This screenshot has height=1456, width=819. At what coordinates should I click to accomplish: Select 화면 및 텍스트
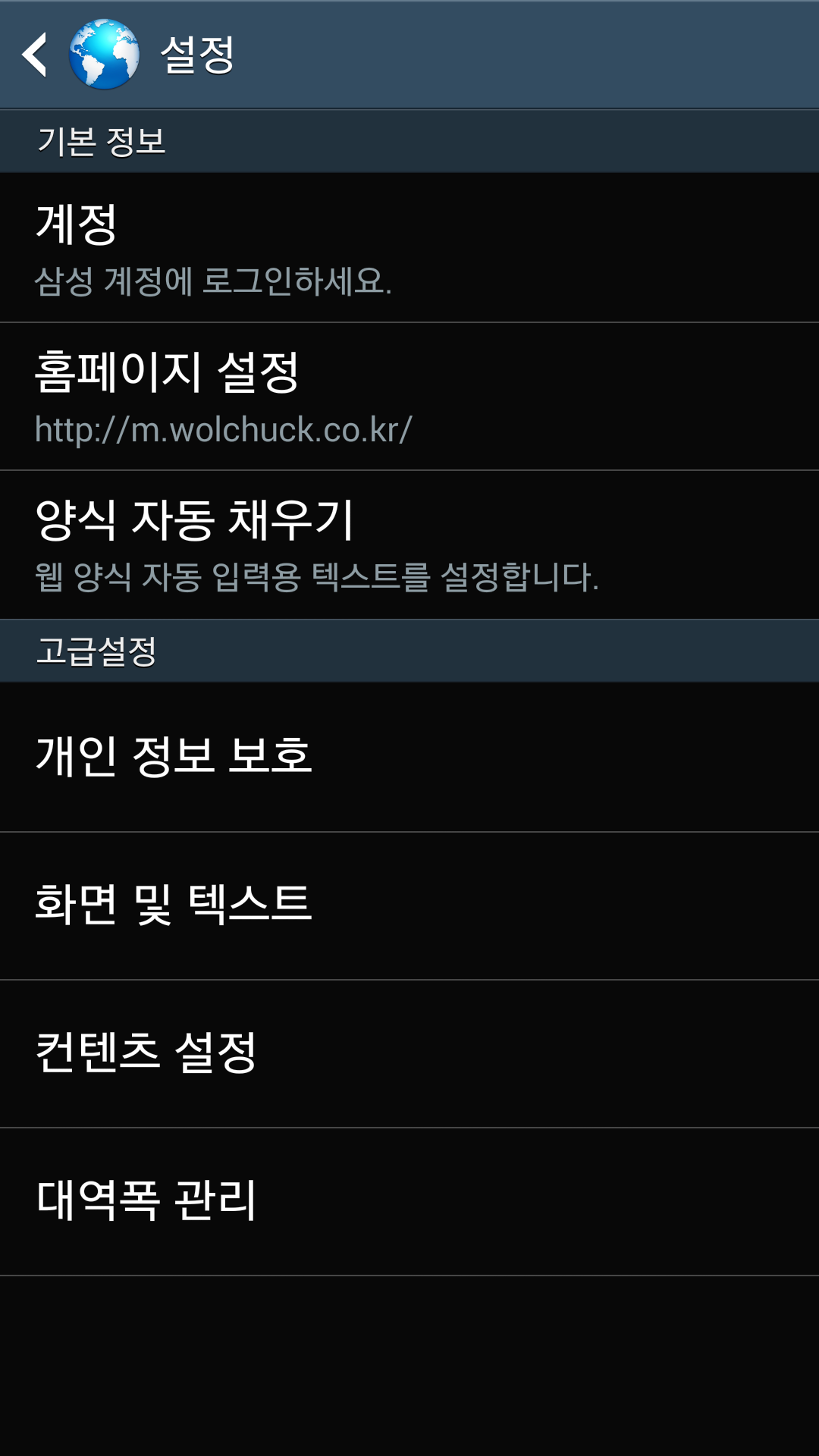pos(409,906)
